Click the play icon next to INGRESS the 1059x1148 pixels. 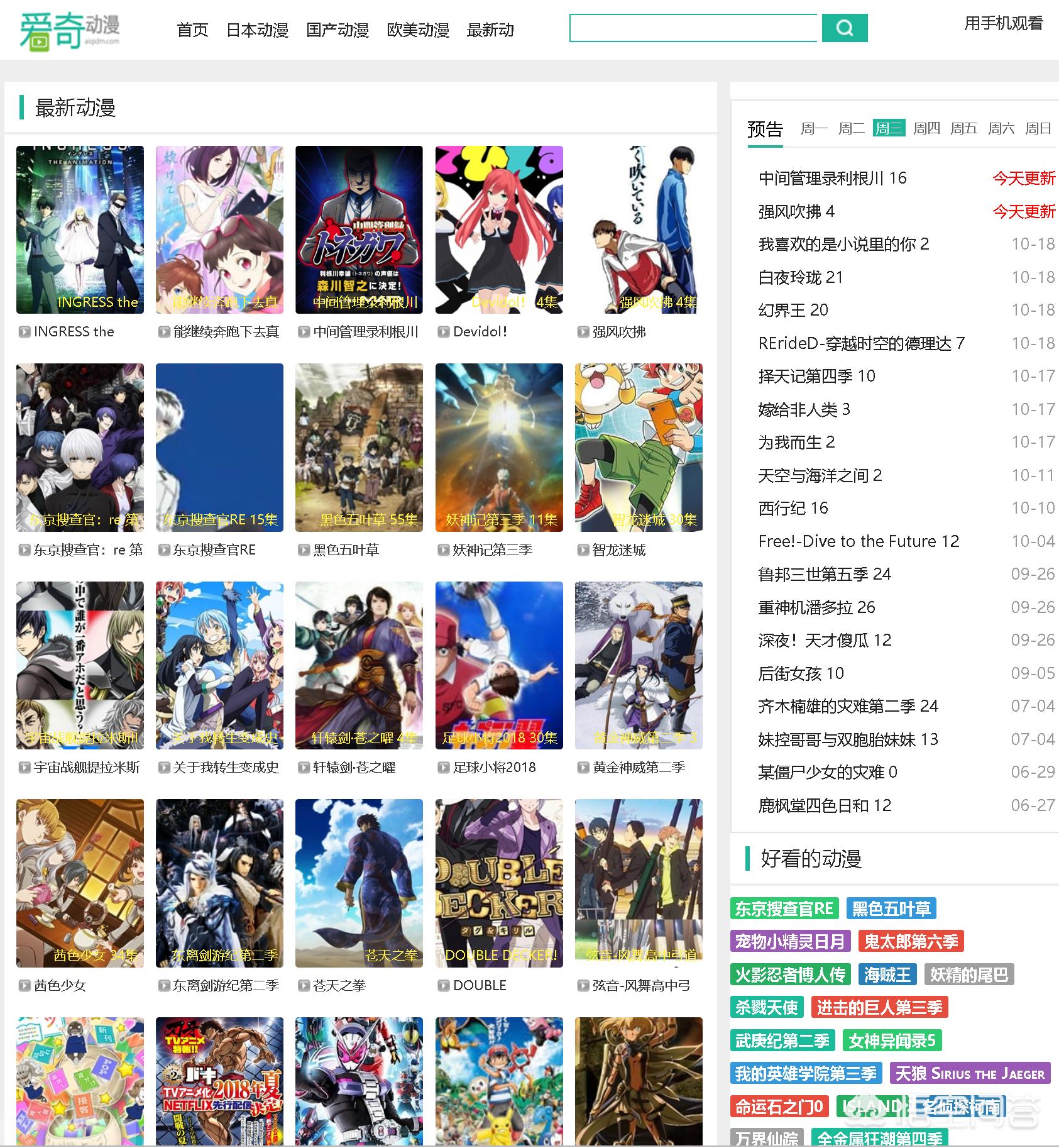(x=23, y=332)
